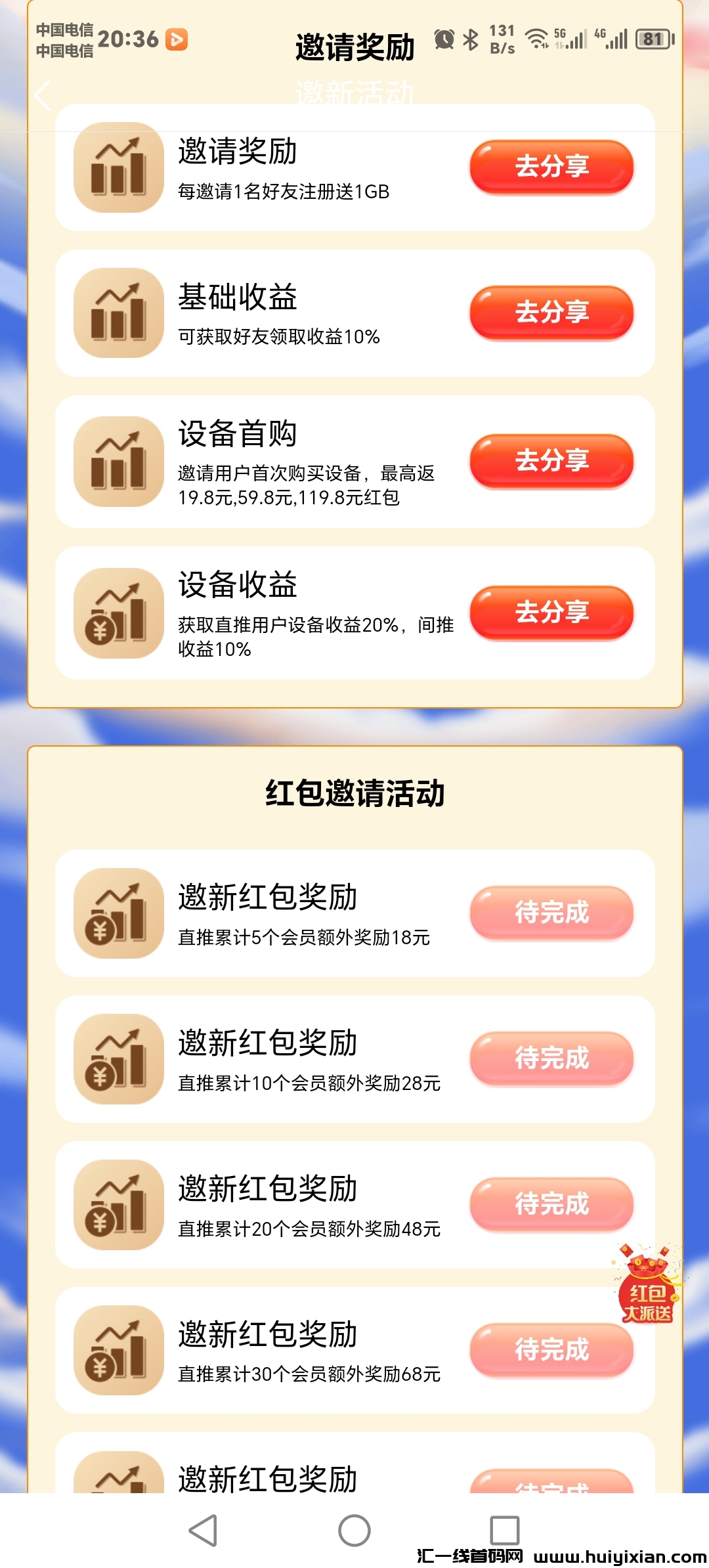Viewport: 709px width, 1568px height.
Task: Tap the system back button
Action: [x=203, y=1531]
